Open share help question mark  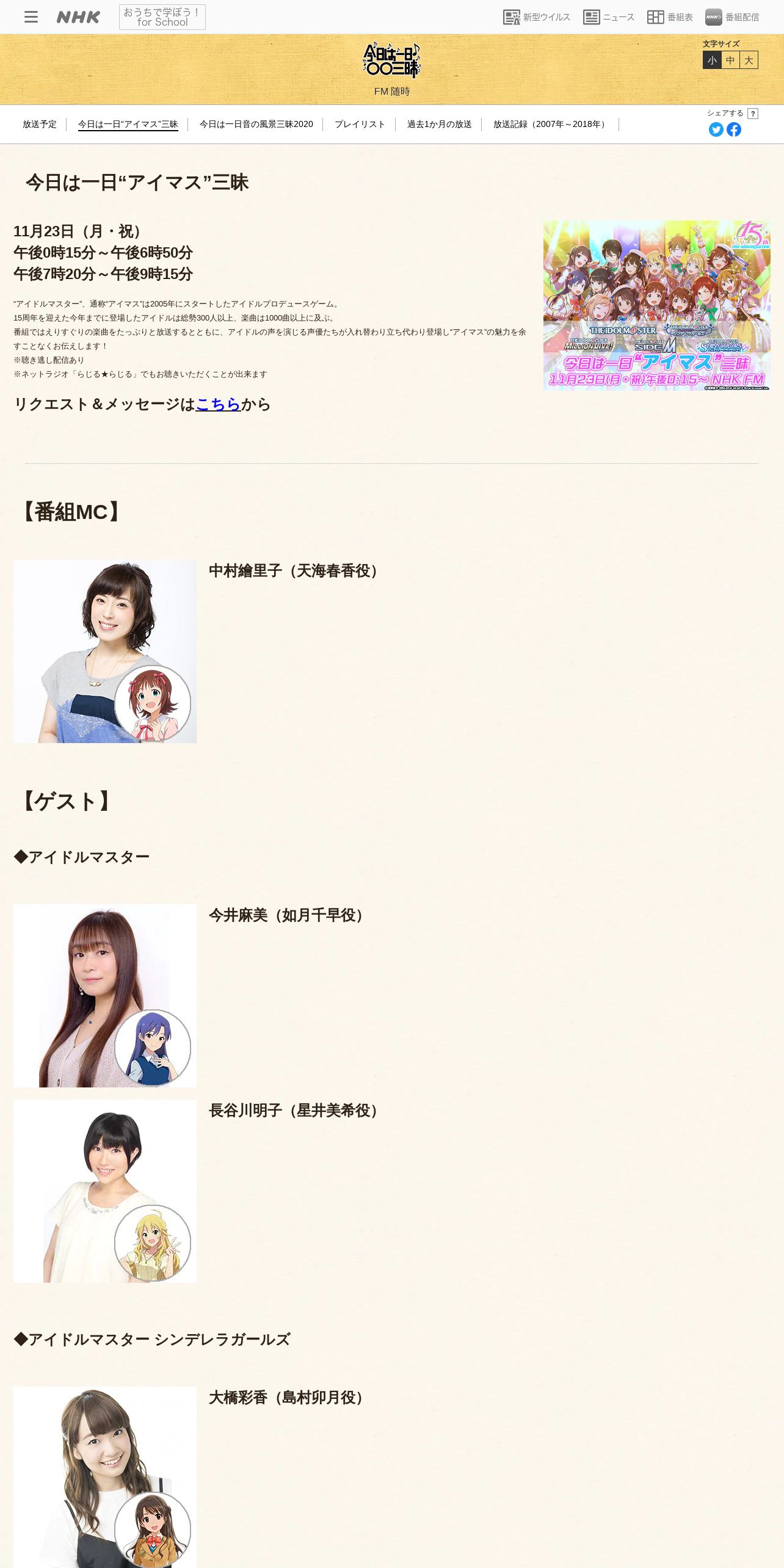pos(753,114)
